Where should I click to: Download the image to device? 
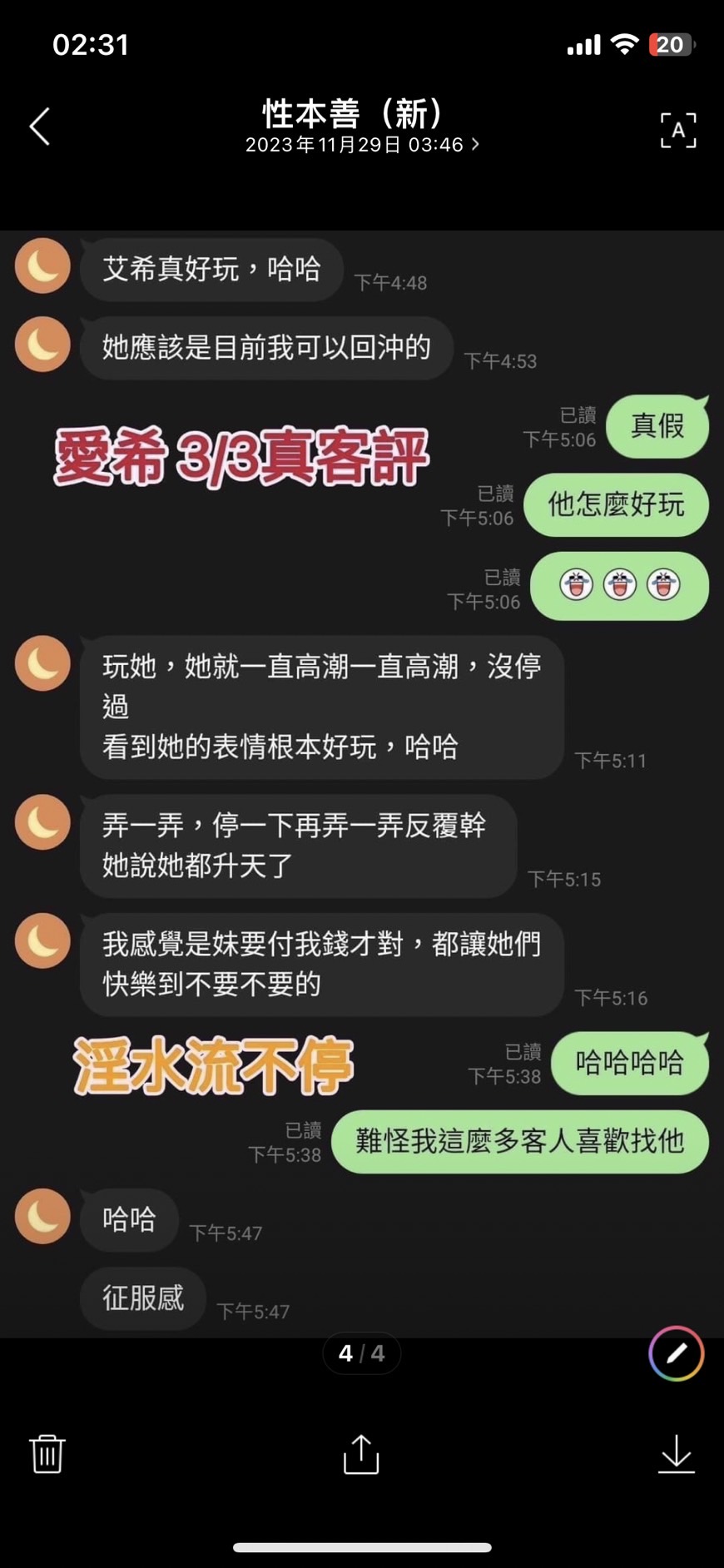coord(676,1454)
